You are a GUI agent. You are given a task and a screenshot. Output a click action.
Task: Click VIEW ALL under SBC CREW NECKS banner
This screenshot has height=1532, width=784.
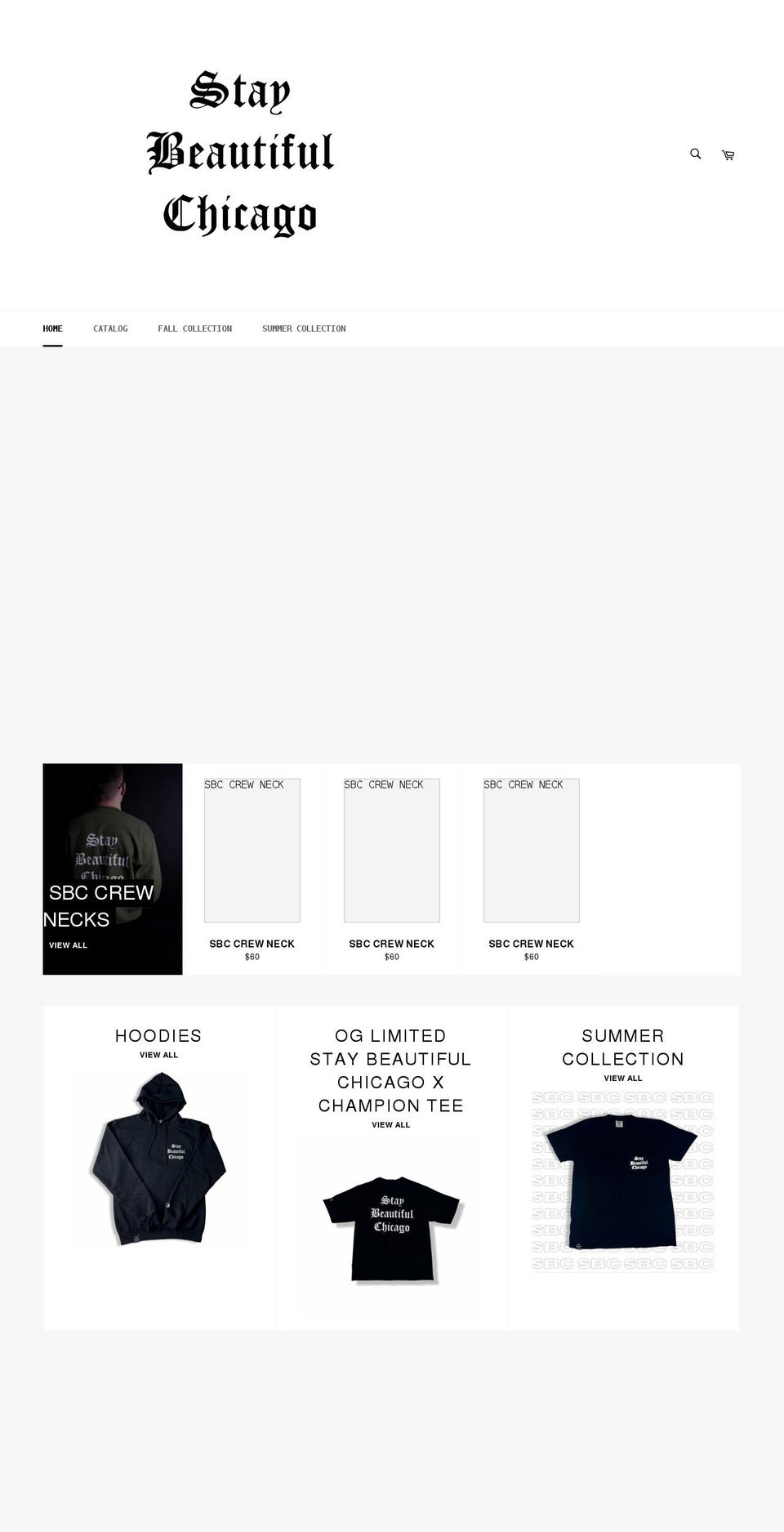68,945
